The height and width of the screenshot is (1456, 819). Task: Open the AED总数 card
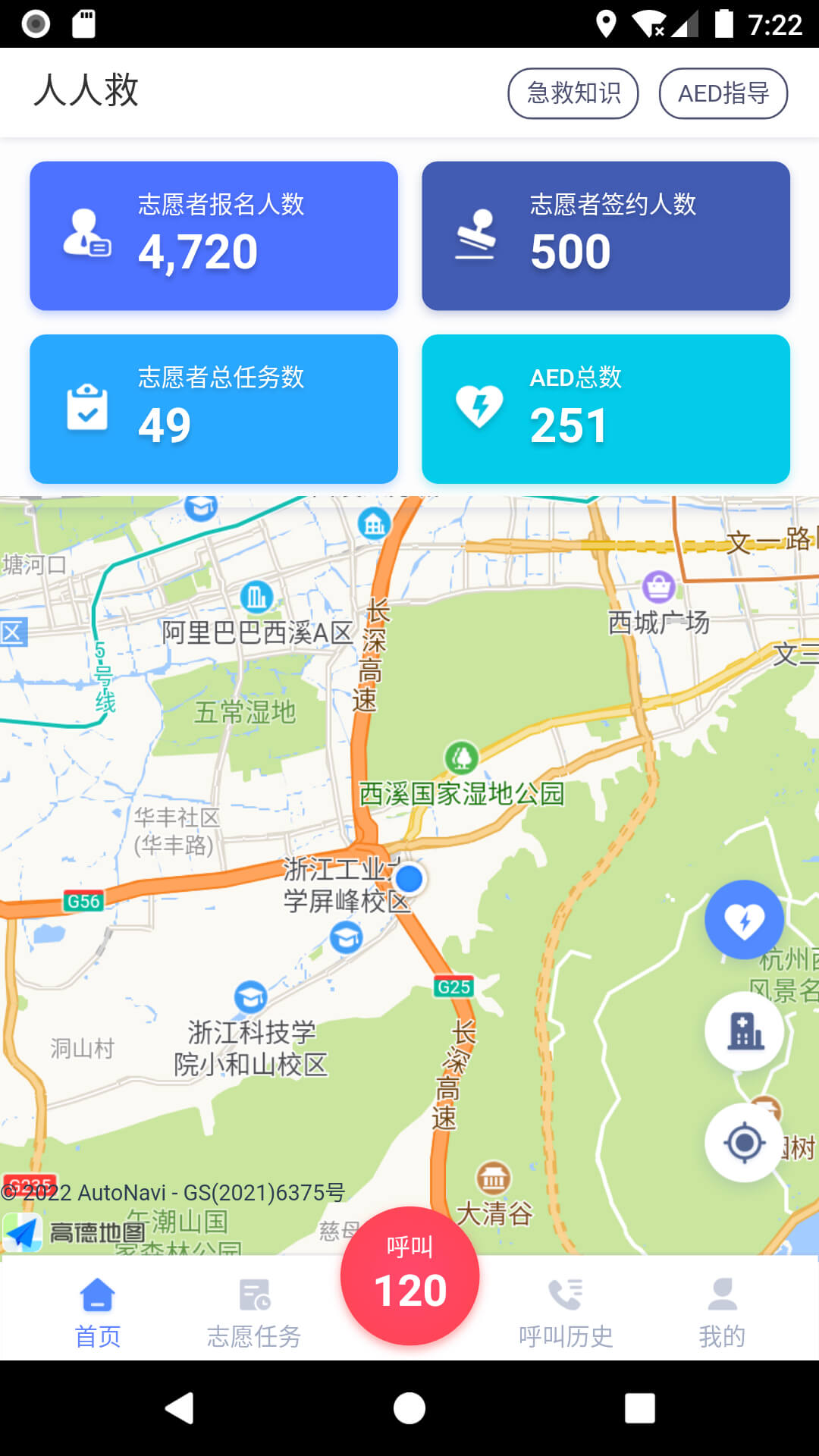[x=606, y=409]
